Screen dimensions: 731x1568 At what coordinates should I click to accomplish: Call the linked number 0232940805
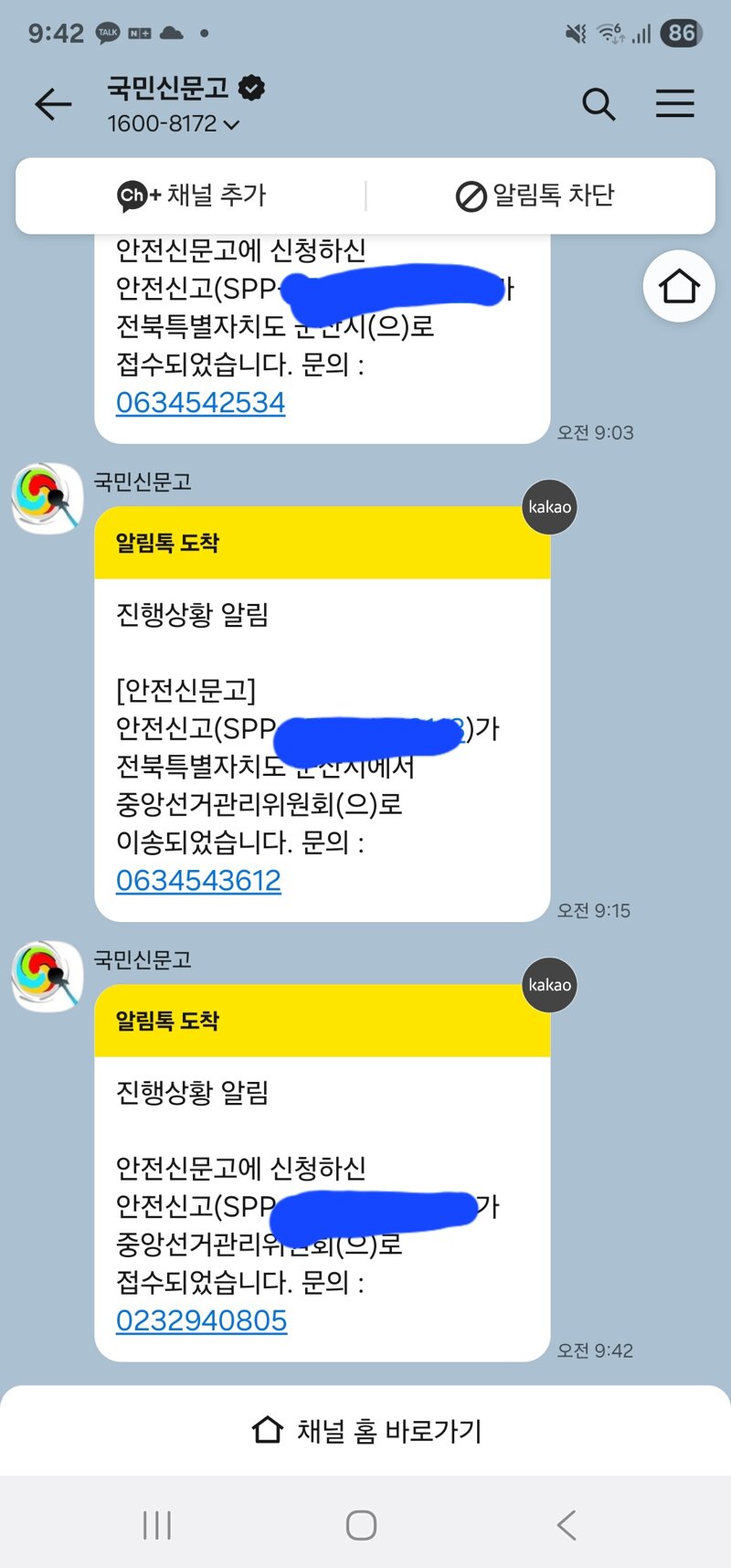(201, 1320)
